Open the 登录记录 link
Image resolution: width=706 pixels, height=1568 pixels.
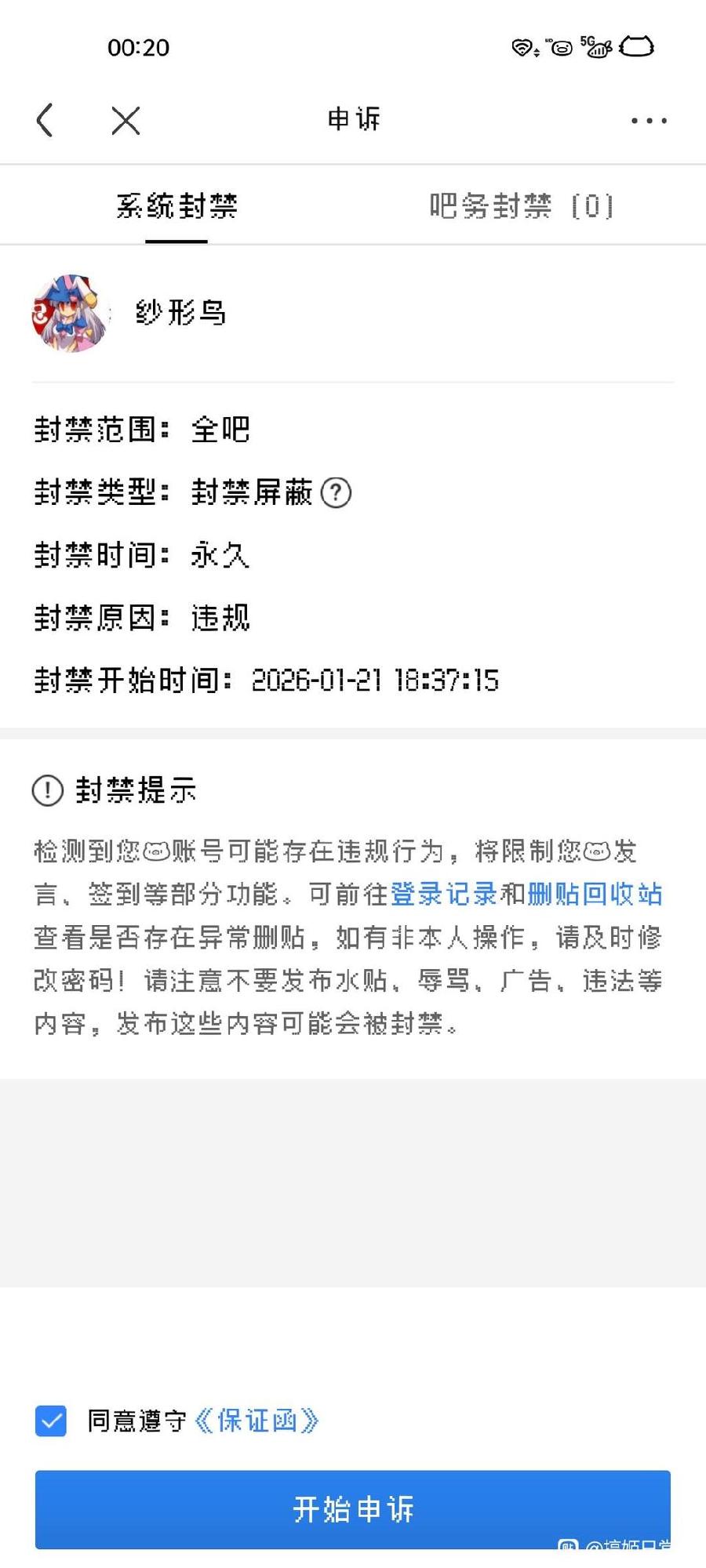pyautogui.click(x=444, y=894)
